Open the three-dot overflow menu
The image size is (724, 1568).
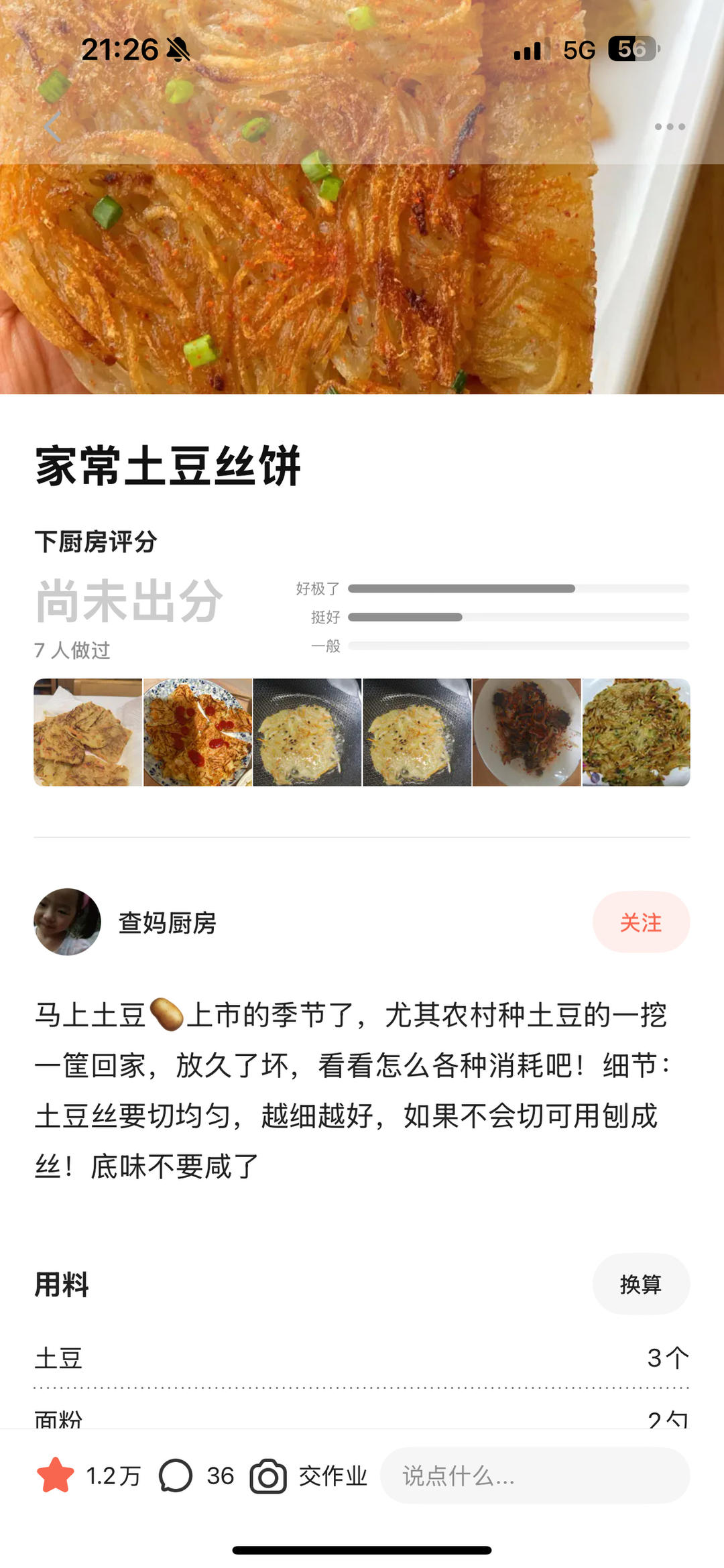(x=669, y=127)
